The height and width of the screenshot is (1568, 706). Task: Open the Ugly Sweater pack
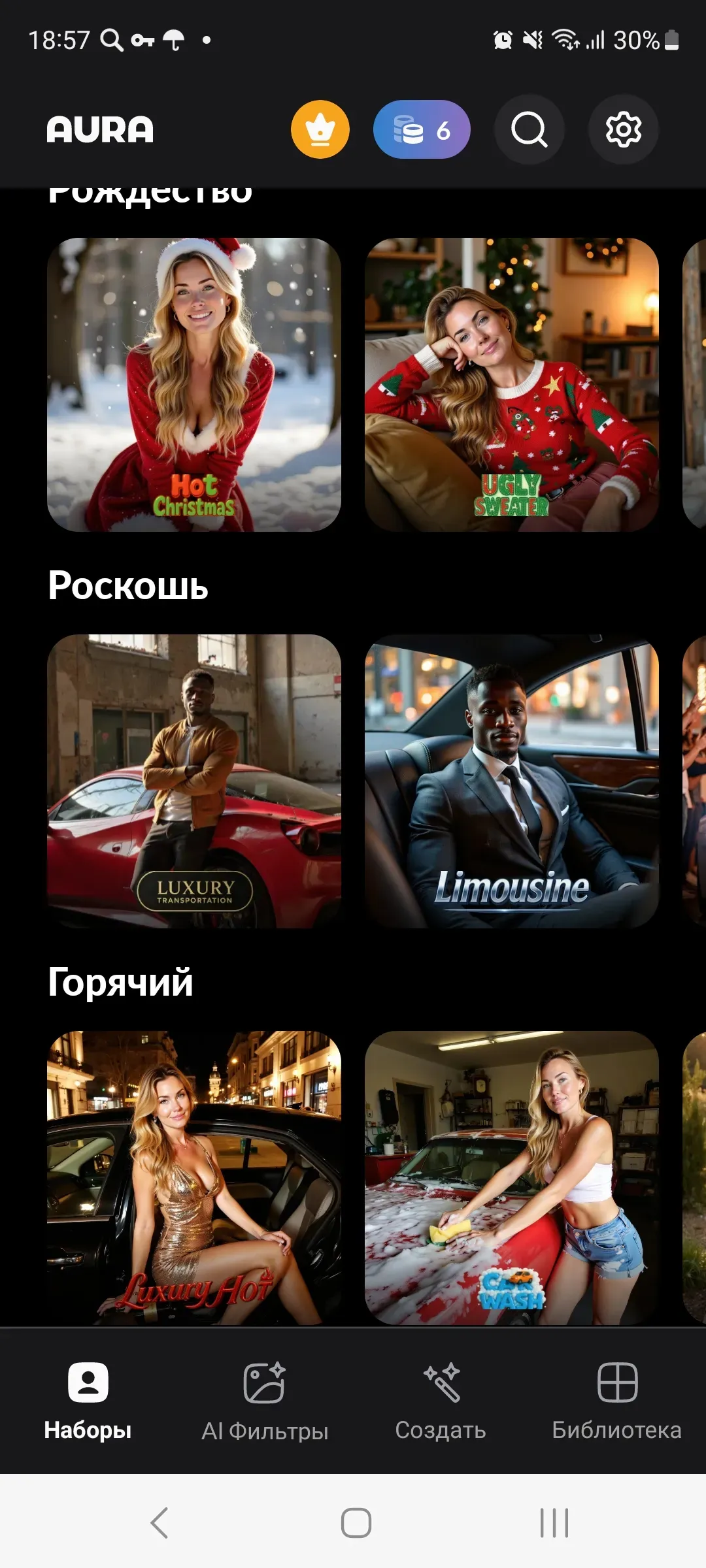511,385
